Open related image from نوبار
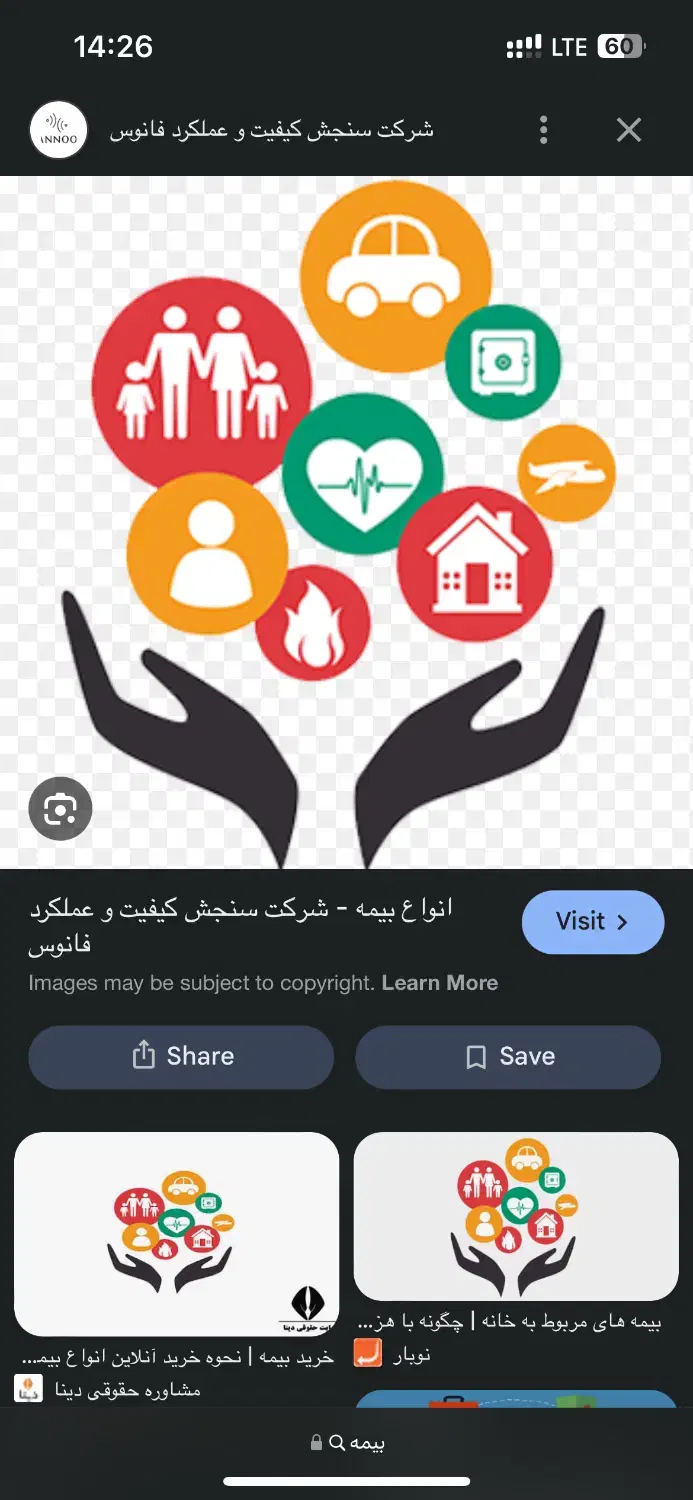The image size is (693, 1500). pos(516,1216)
